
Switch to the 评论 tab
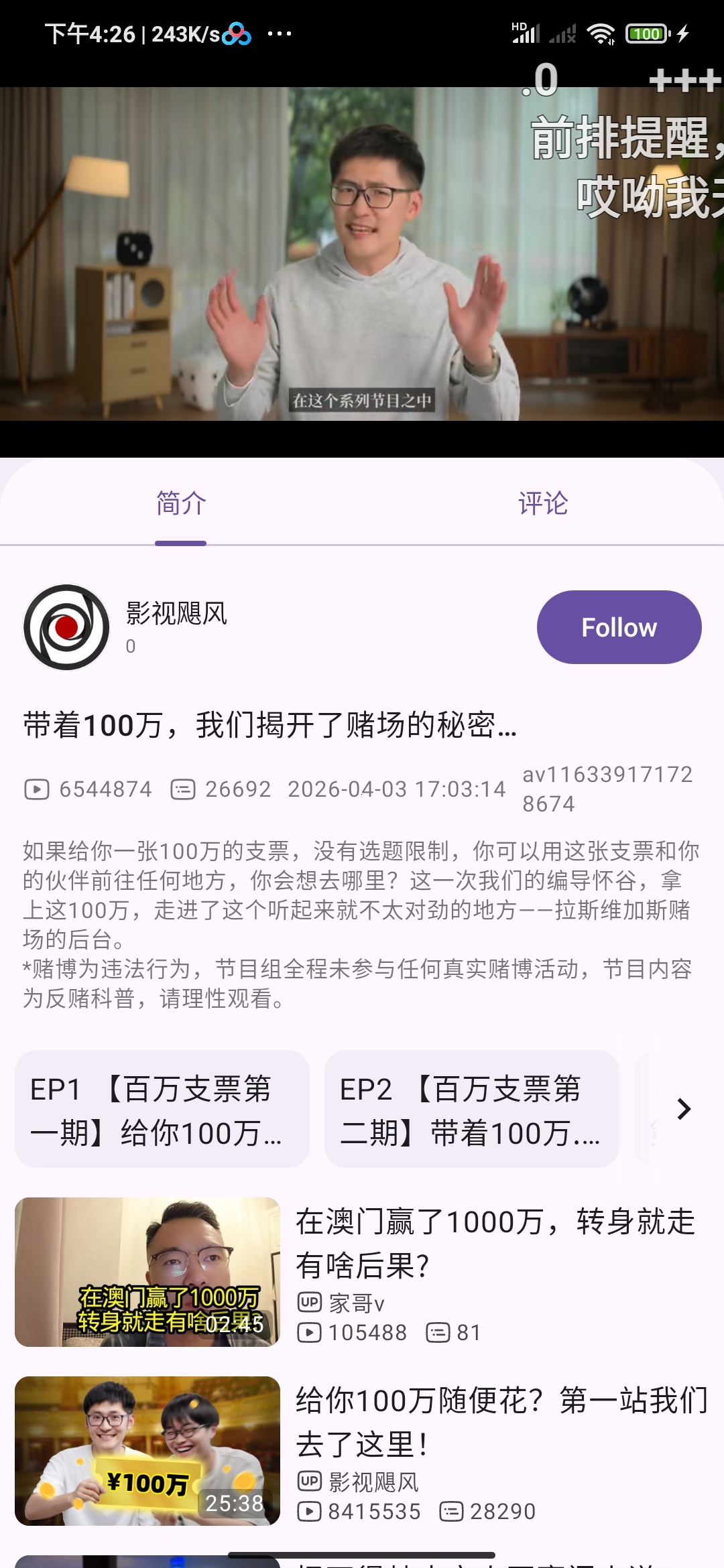543,504
